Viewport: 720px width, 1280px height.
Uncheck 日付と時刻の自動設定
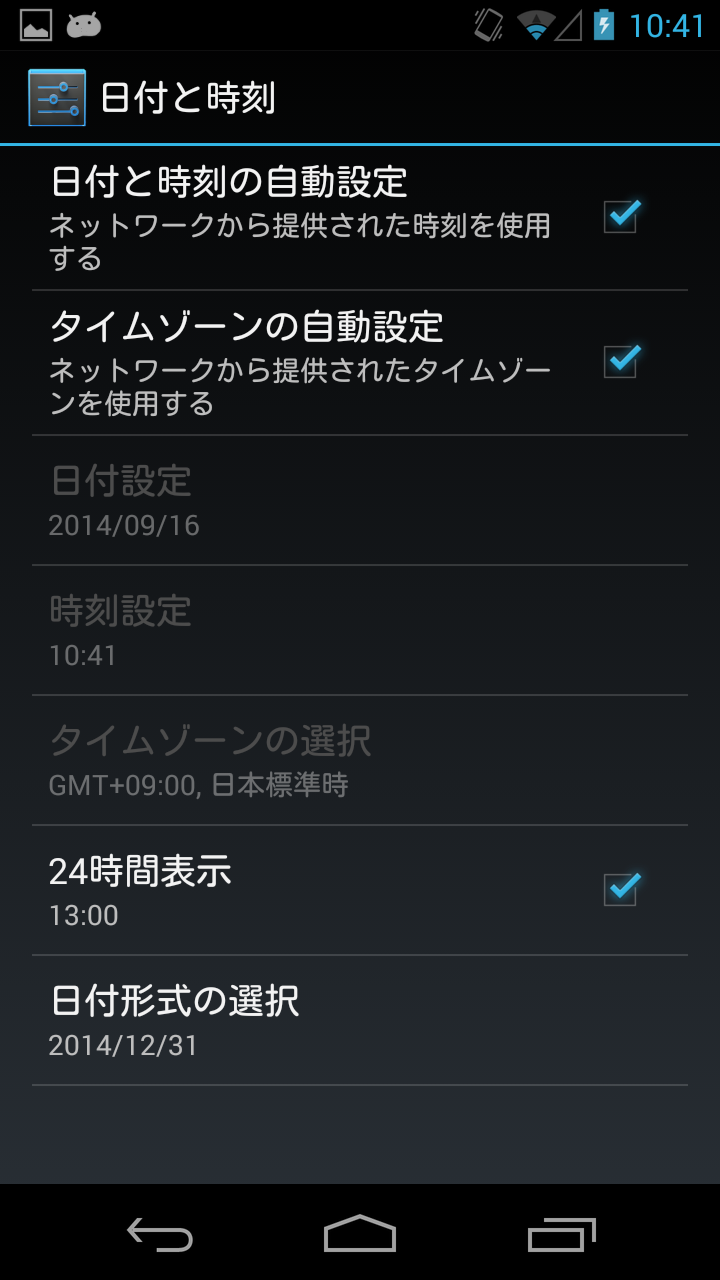tap(620, 216)
